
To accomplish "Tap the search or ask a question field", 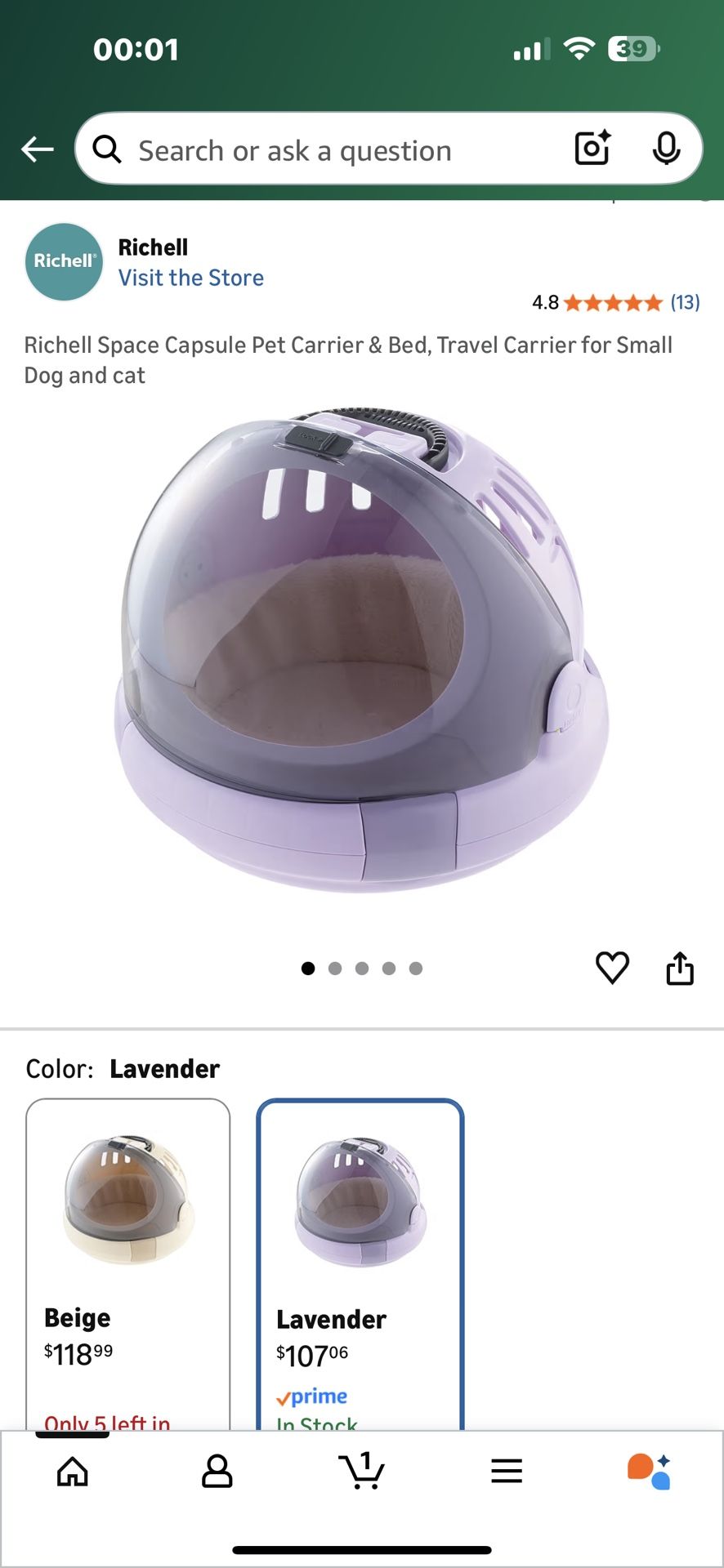I will pos(327,149).
